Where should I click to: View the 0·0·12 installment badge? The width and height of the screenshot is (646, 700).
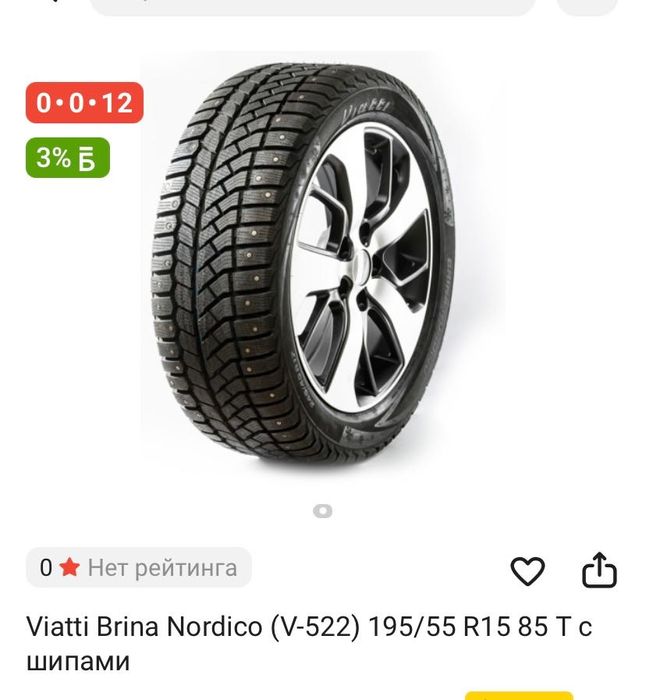[x=85, y=102]
